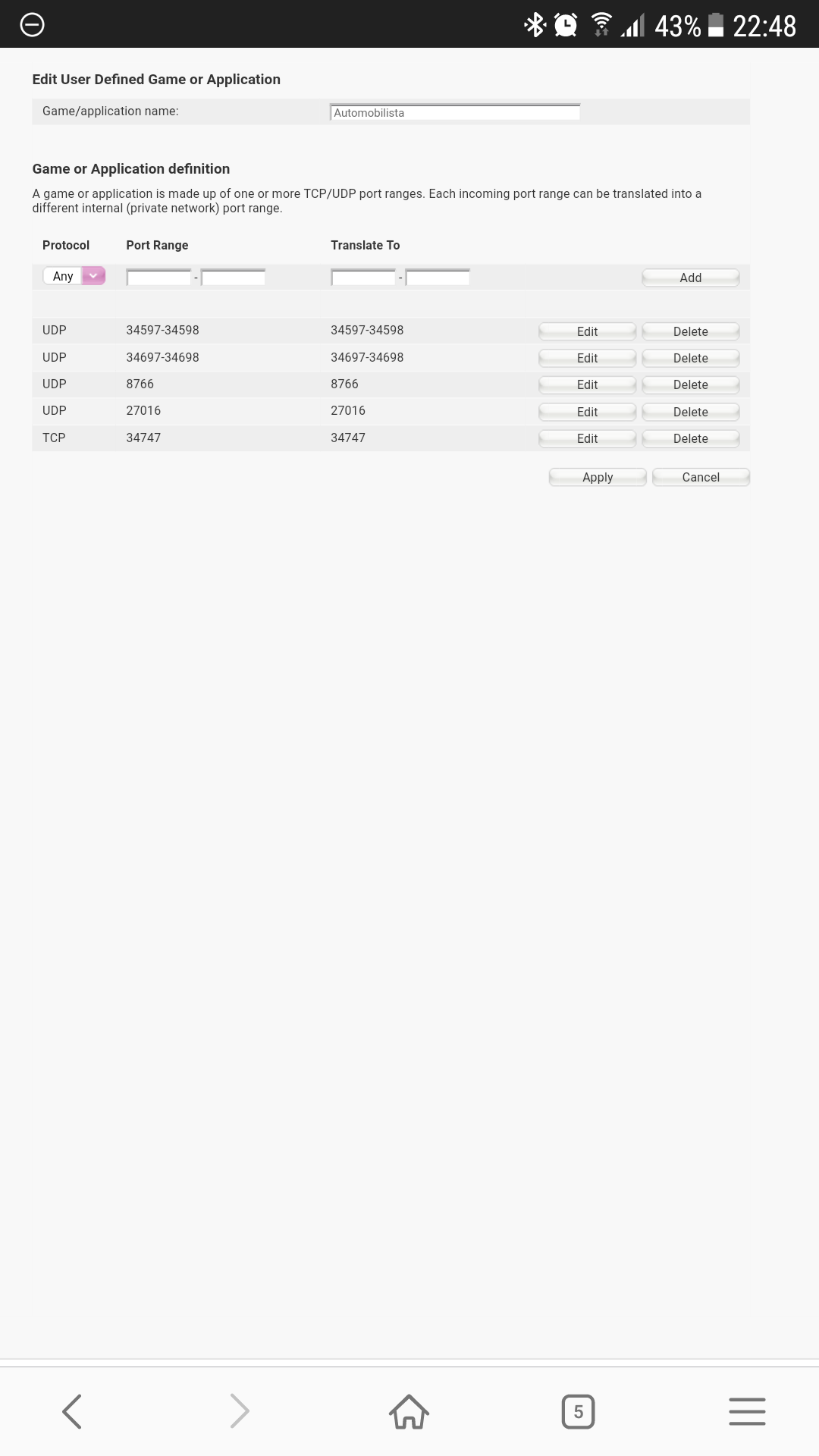Viewport: 819px width, 1456px height.
Task: Delete the UDP 34697-34698 rule
Action: 691,358
